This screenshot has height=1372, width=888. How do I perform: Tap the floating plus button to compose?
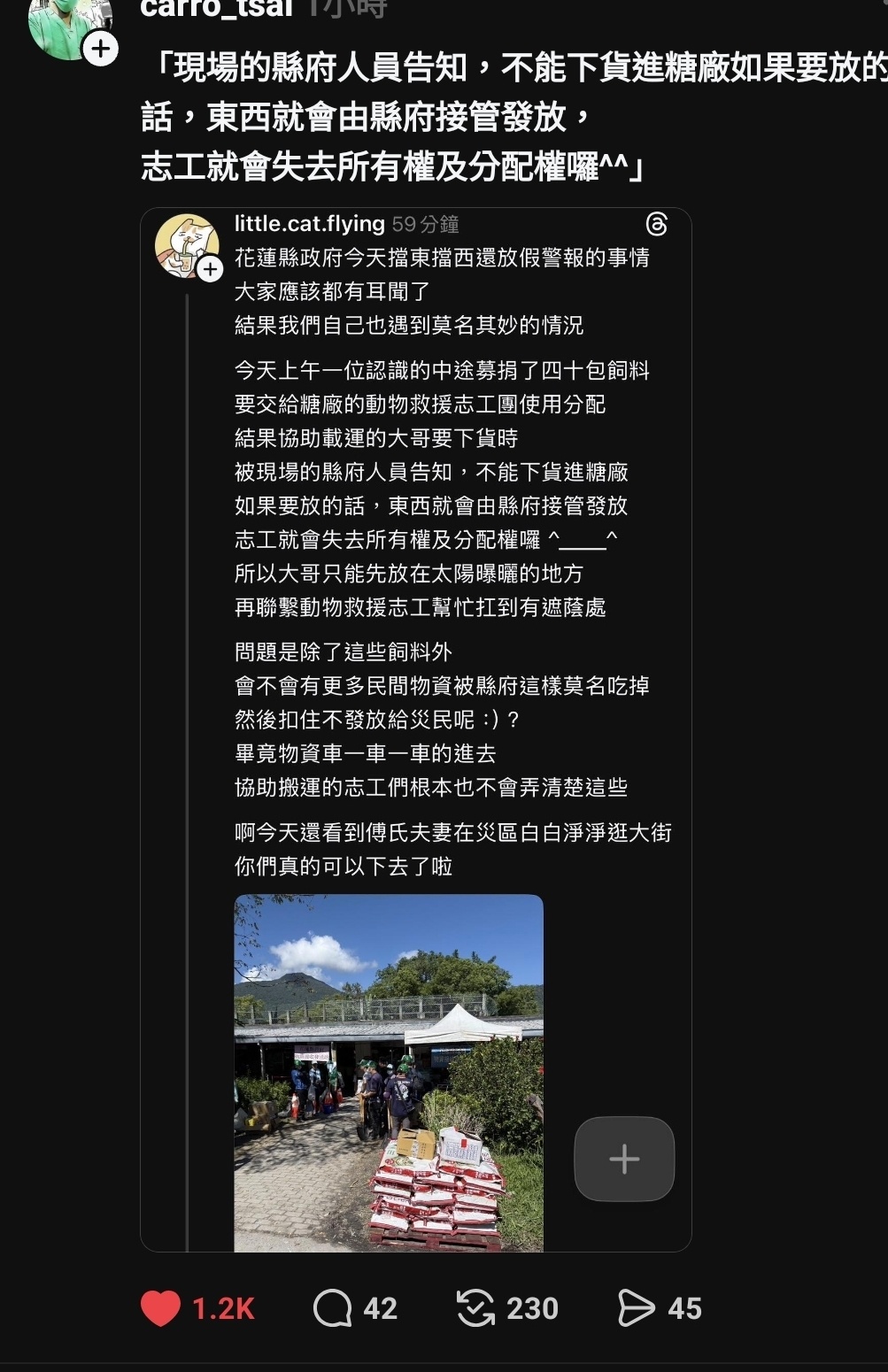624,1159
